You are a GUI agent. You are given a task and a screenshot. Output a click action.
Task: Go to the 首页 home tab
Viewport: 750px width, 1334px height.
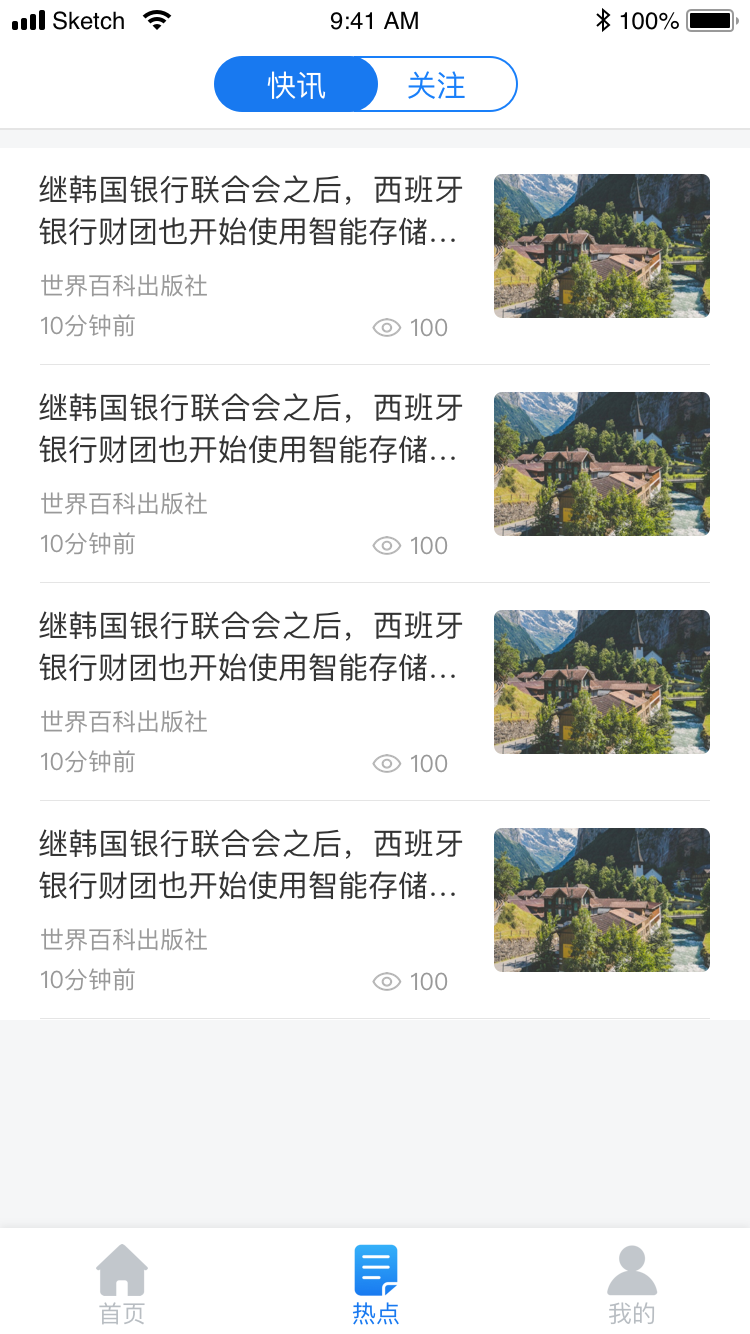122,1285
